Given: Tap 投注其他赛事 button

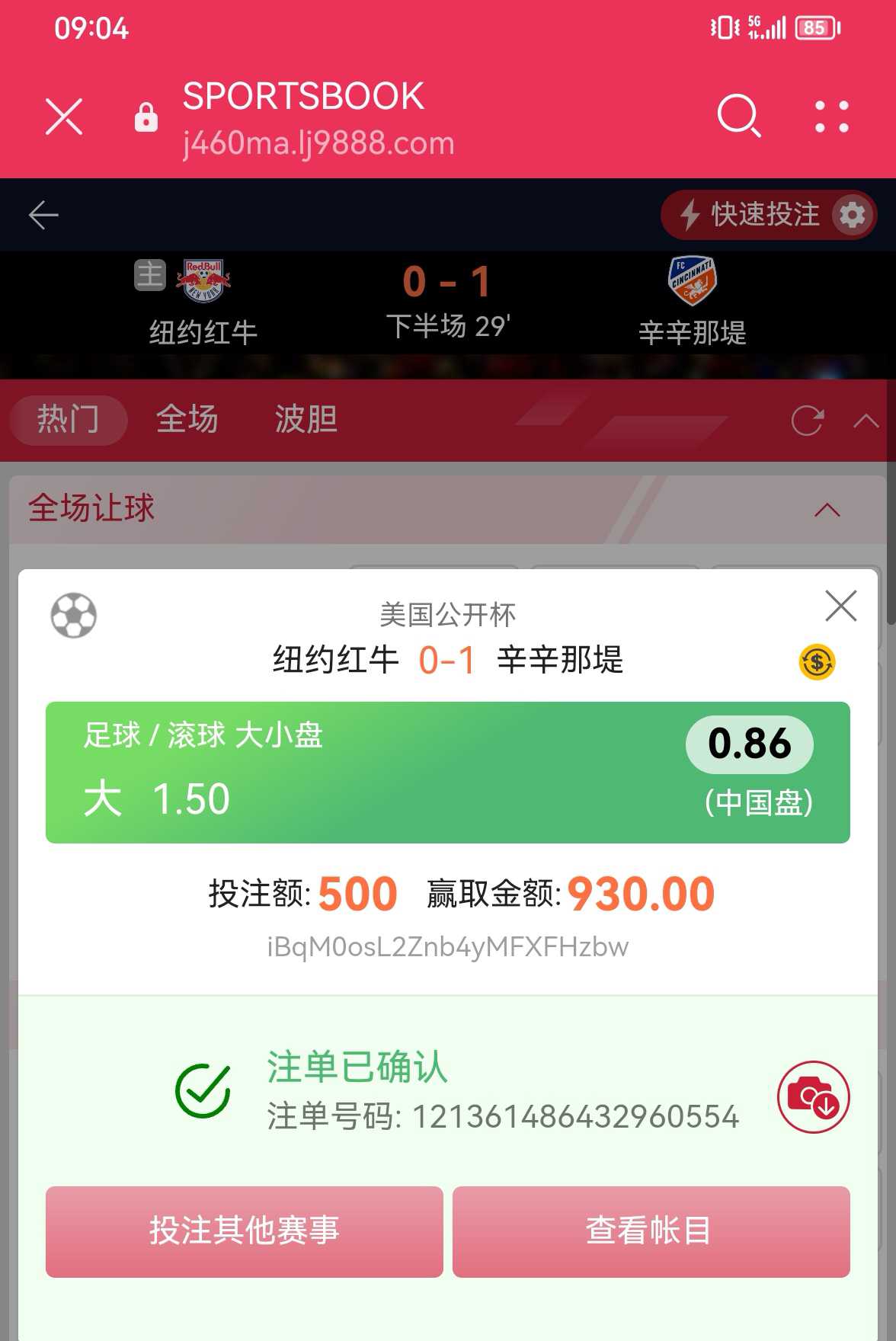Looking at the screenshot, I should tap(244, 1231).
